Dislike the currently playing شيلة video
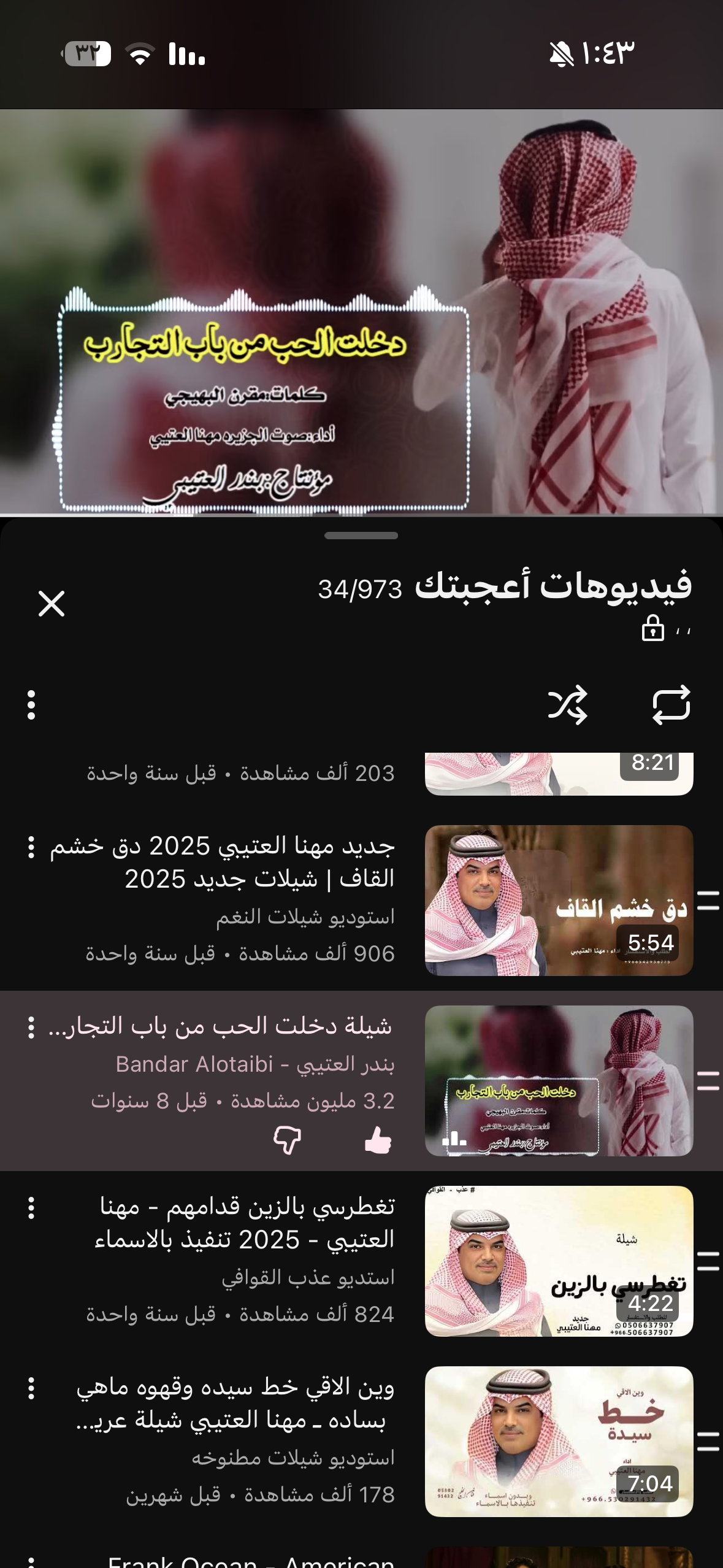The height and width of the screenshot is (1568, 723). (x=288, y=1140)
